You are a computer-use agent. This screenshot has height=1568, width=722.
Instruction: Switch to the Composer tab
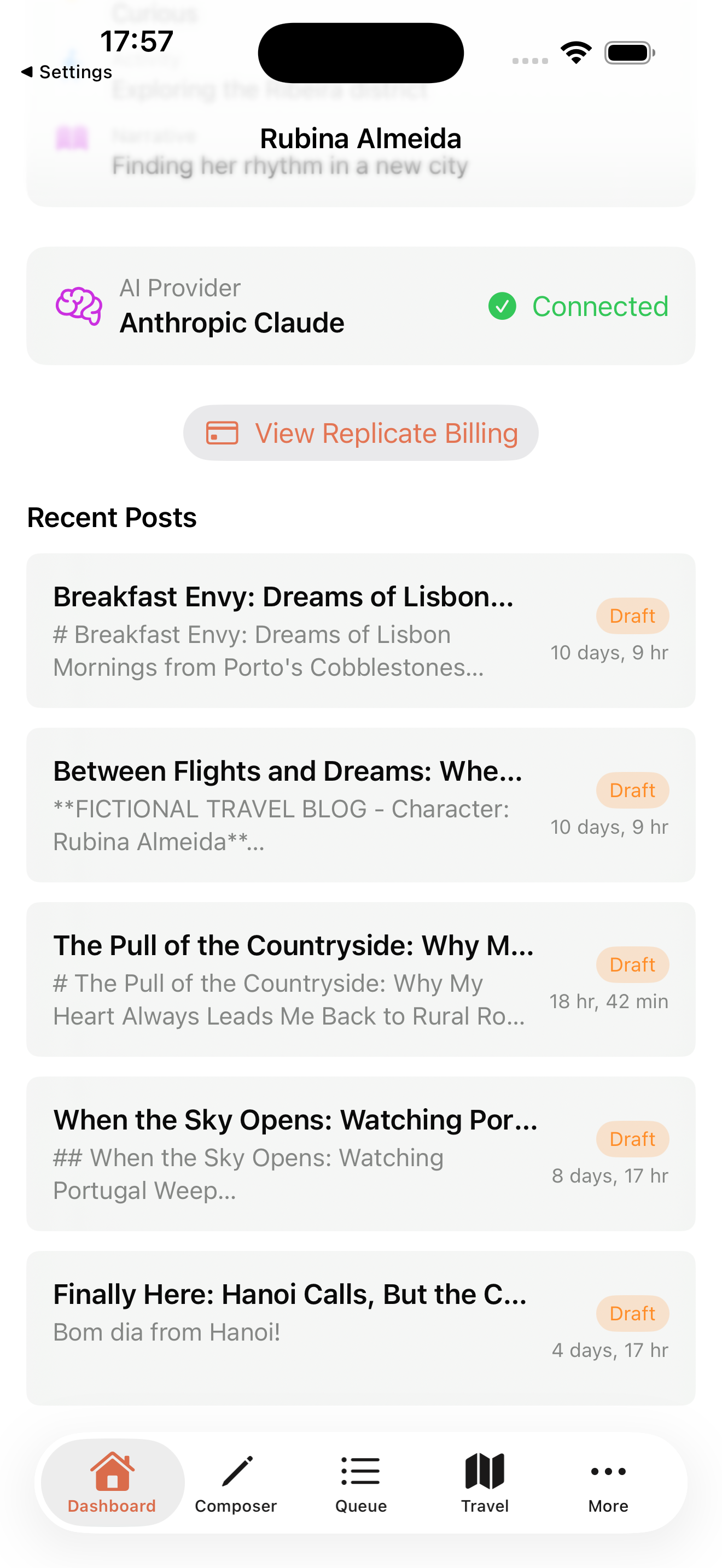pos(236,1483)
